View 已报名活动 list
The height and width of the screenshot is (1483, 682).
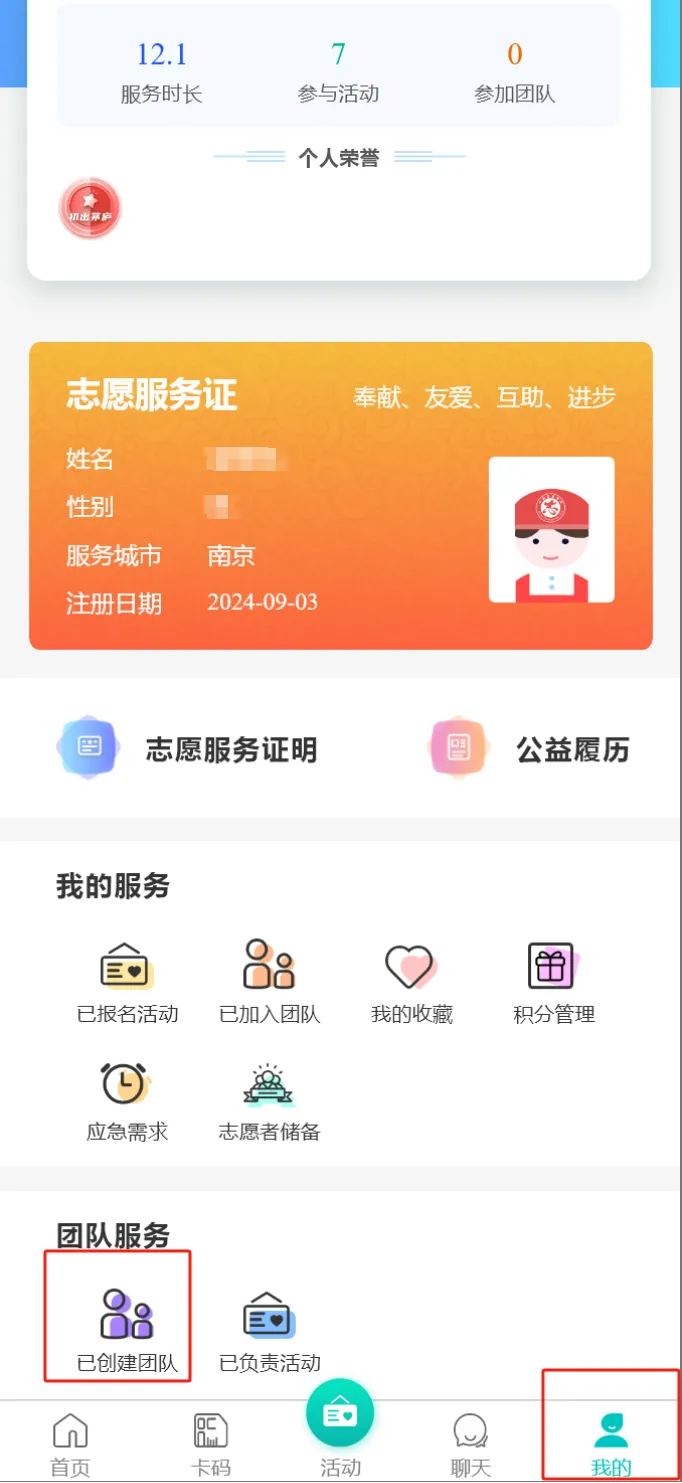127,982
